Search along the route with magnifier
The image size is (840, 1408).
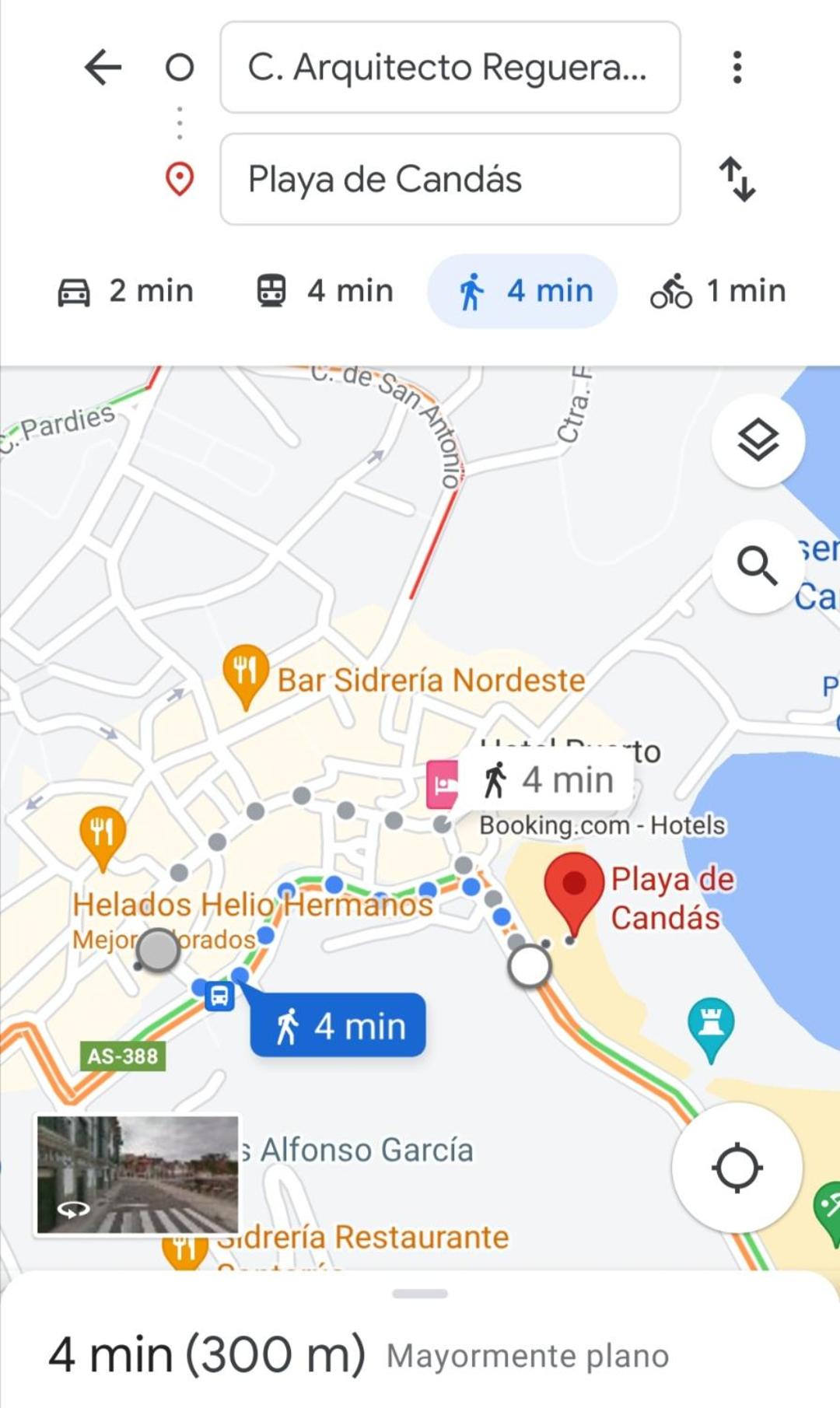pyautogui.click(x=758, y=565)
